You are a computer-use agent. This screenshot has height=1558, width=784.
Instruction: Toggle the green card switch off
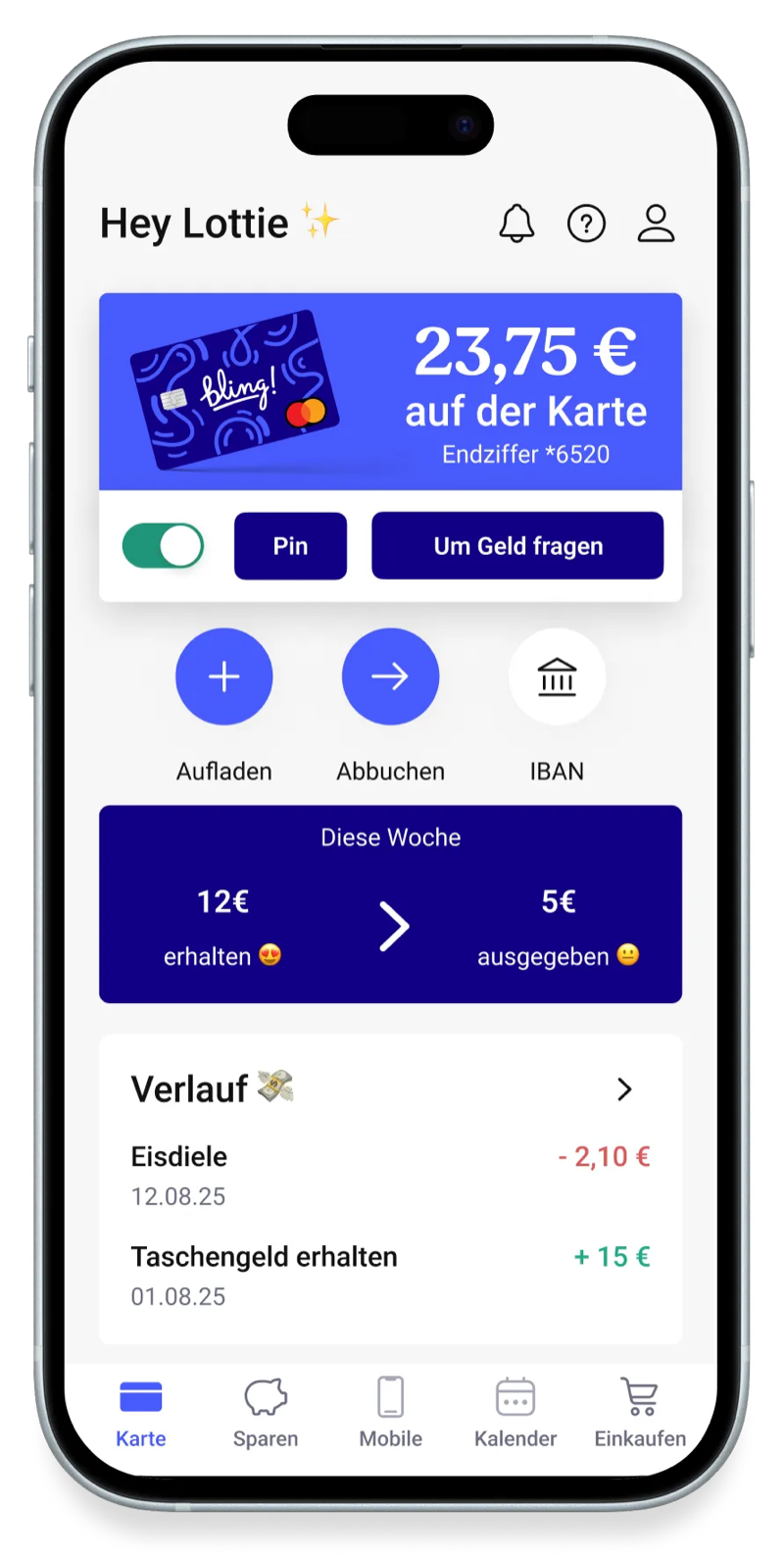(163, 546)
